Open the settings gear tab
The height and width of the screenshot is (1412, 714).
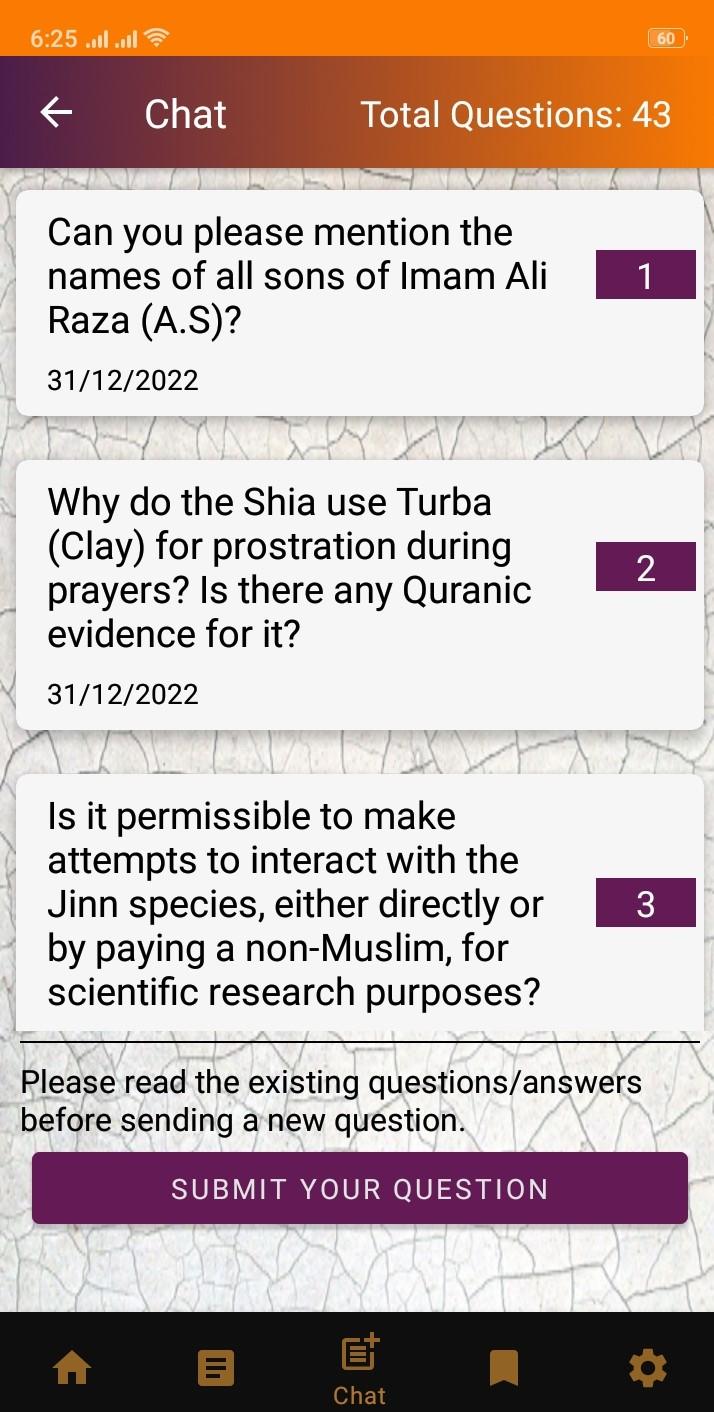click(x=648, y=1367)
